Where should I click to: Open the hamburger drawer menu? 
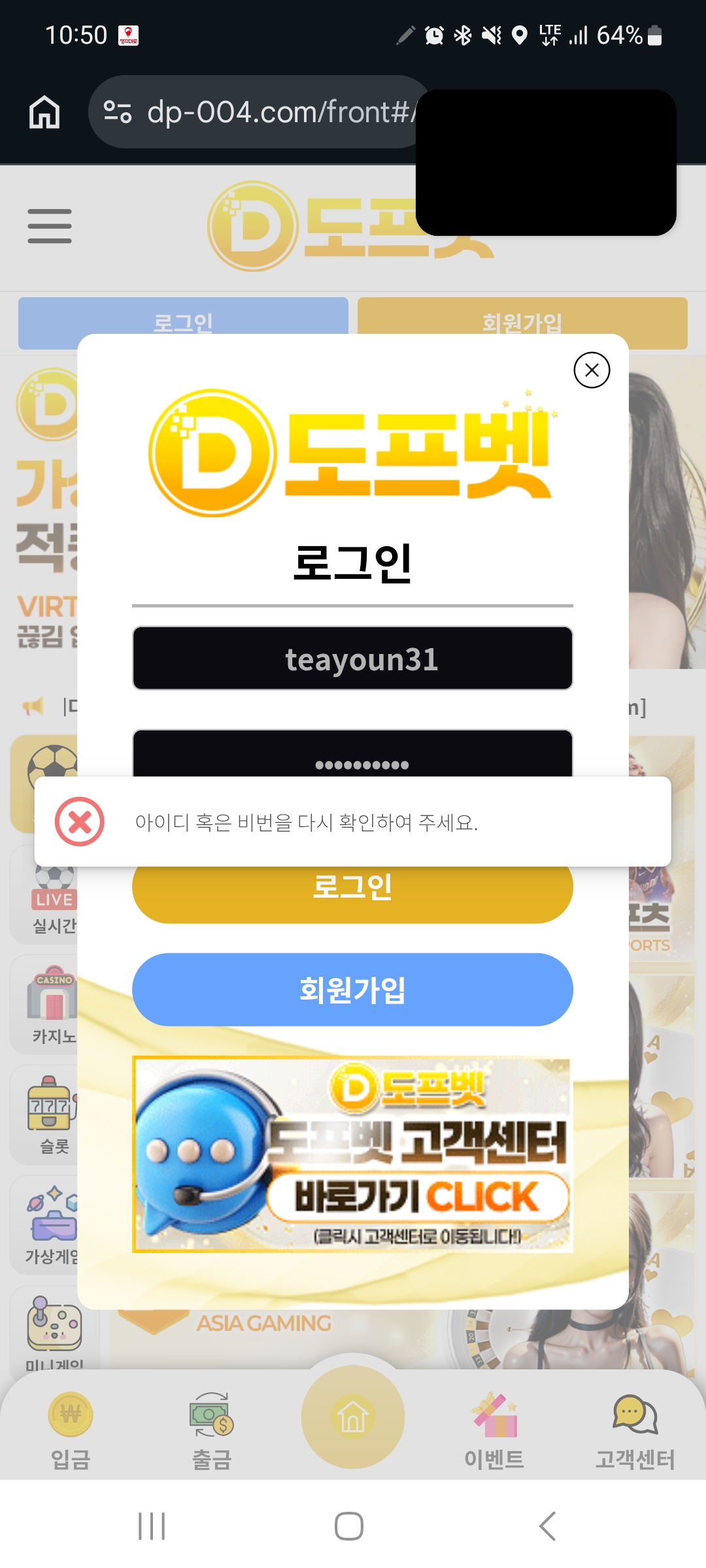click(x=50, y=226)
